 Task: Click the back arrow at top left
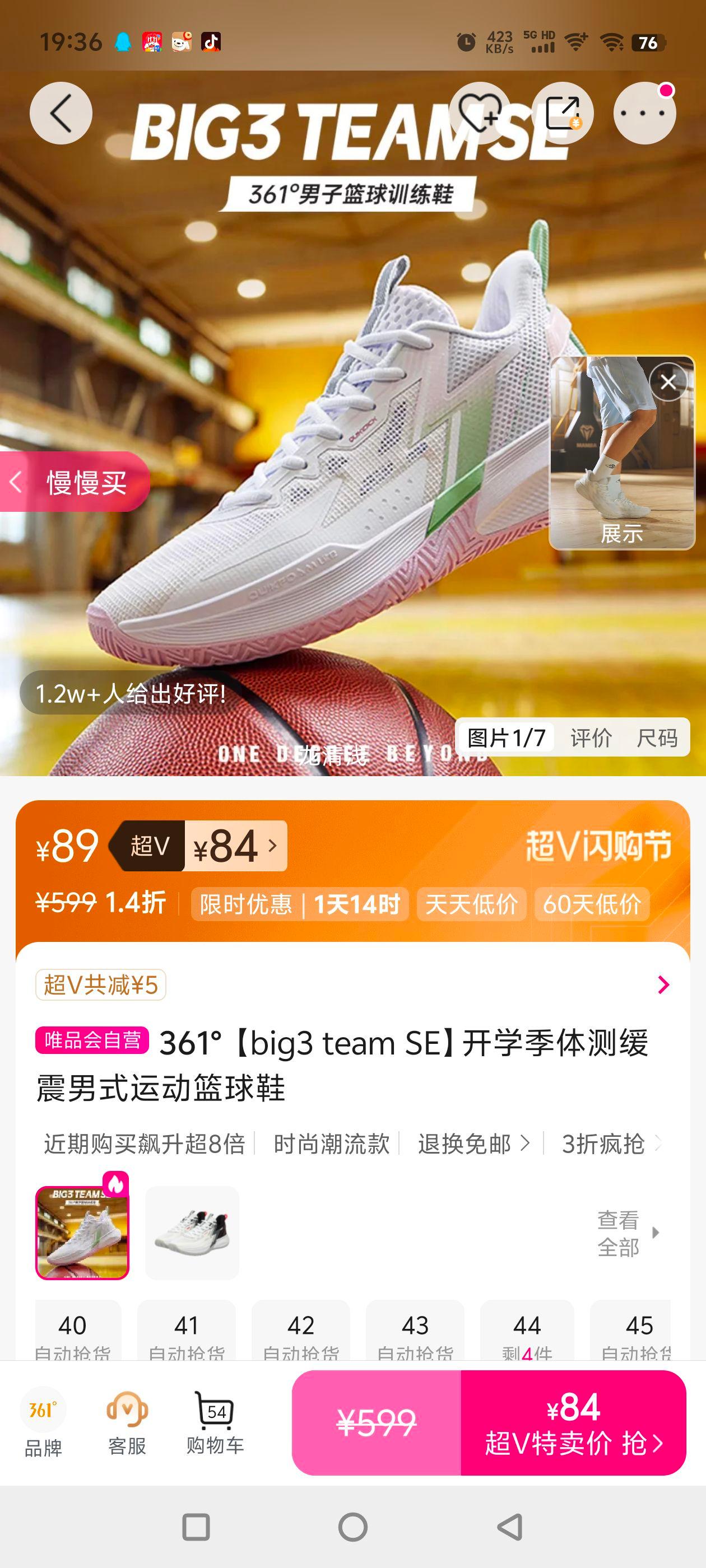coord(61,113)
